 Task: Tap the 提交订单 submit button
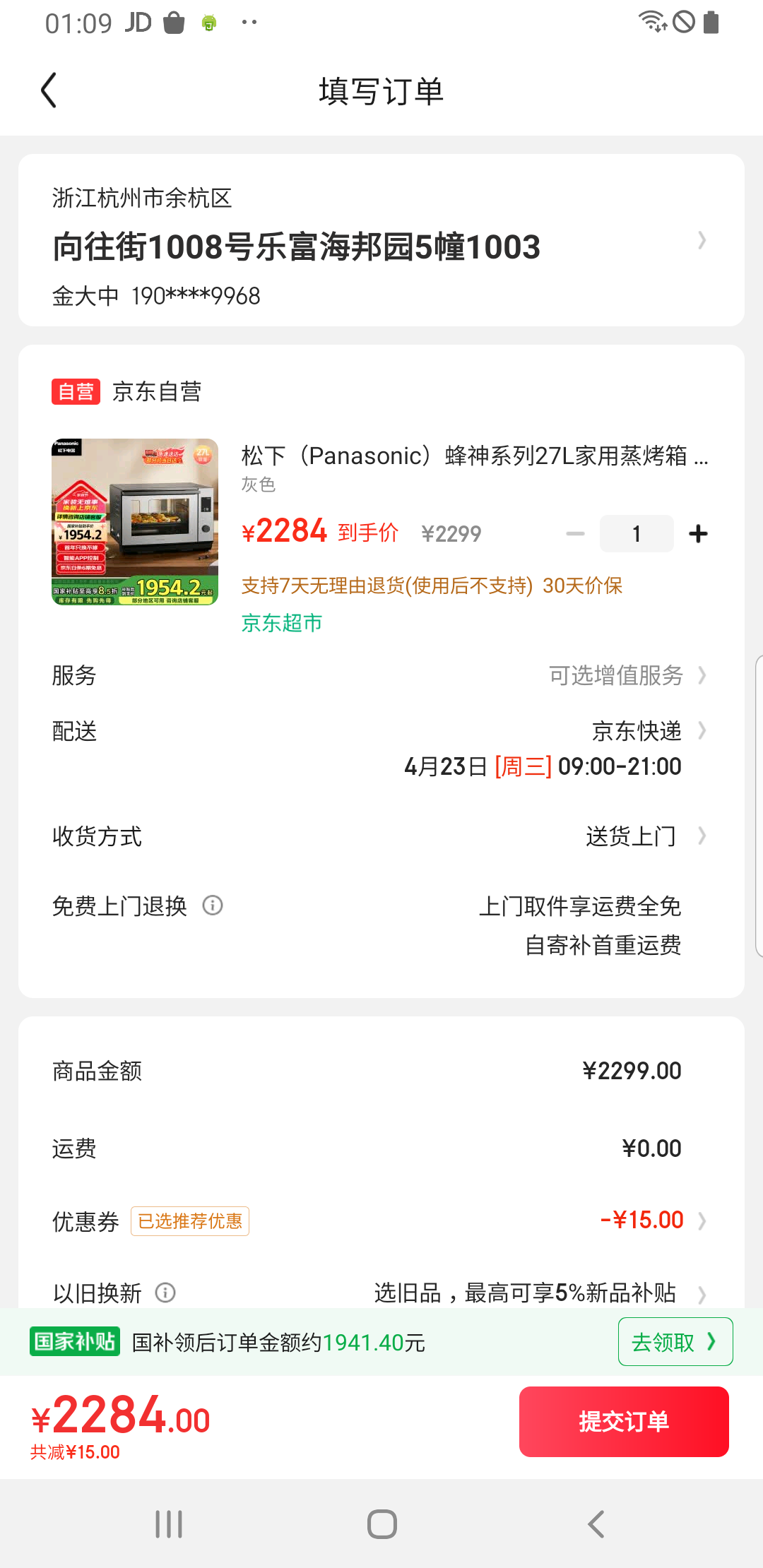pos(623,1420)
